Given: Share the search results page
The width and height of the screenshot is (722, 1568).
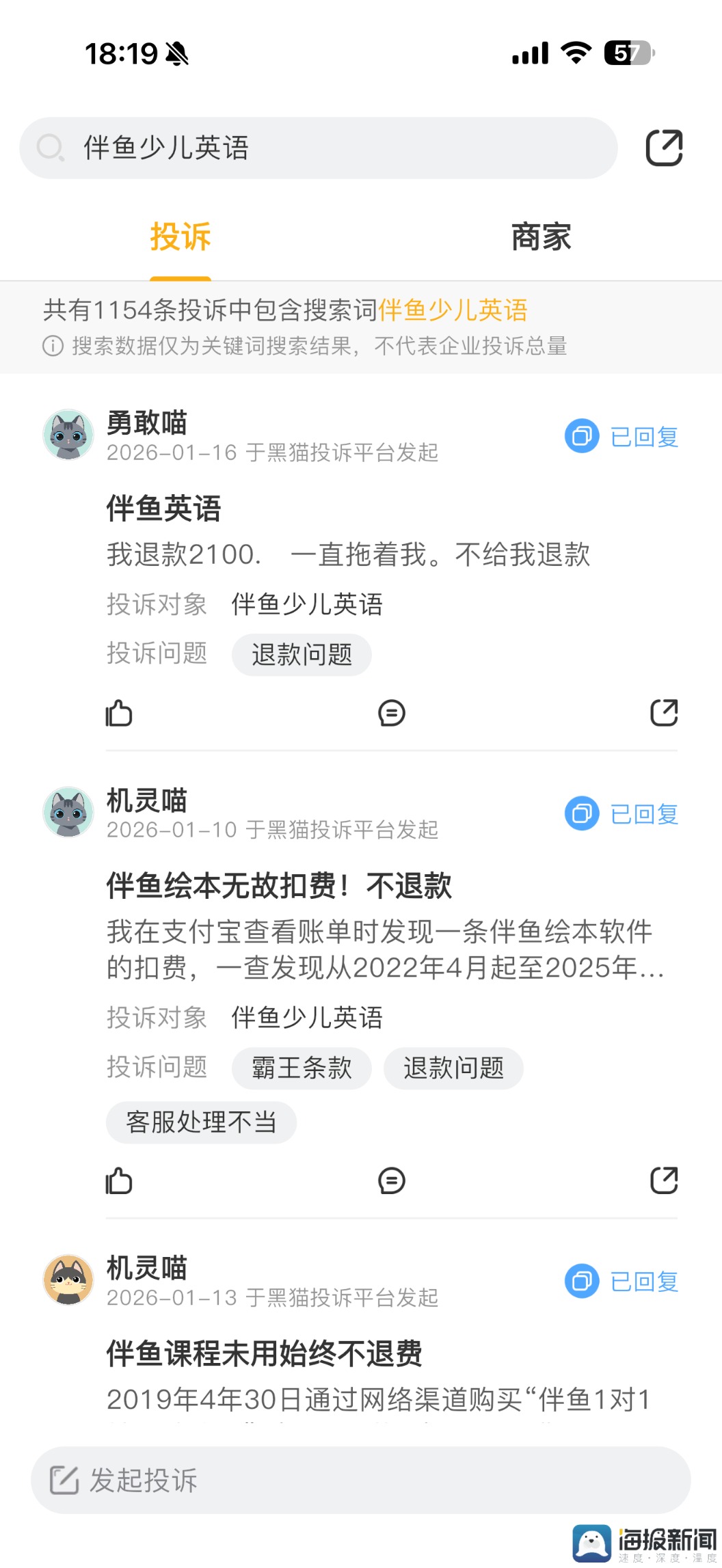Looking at the screenshot, I should pyautogui.click(x=664, y=148).
